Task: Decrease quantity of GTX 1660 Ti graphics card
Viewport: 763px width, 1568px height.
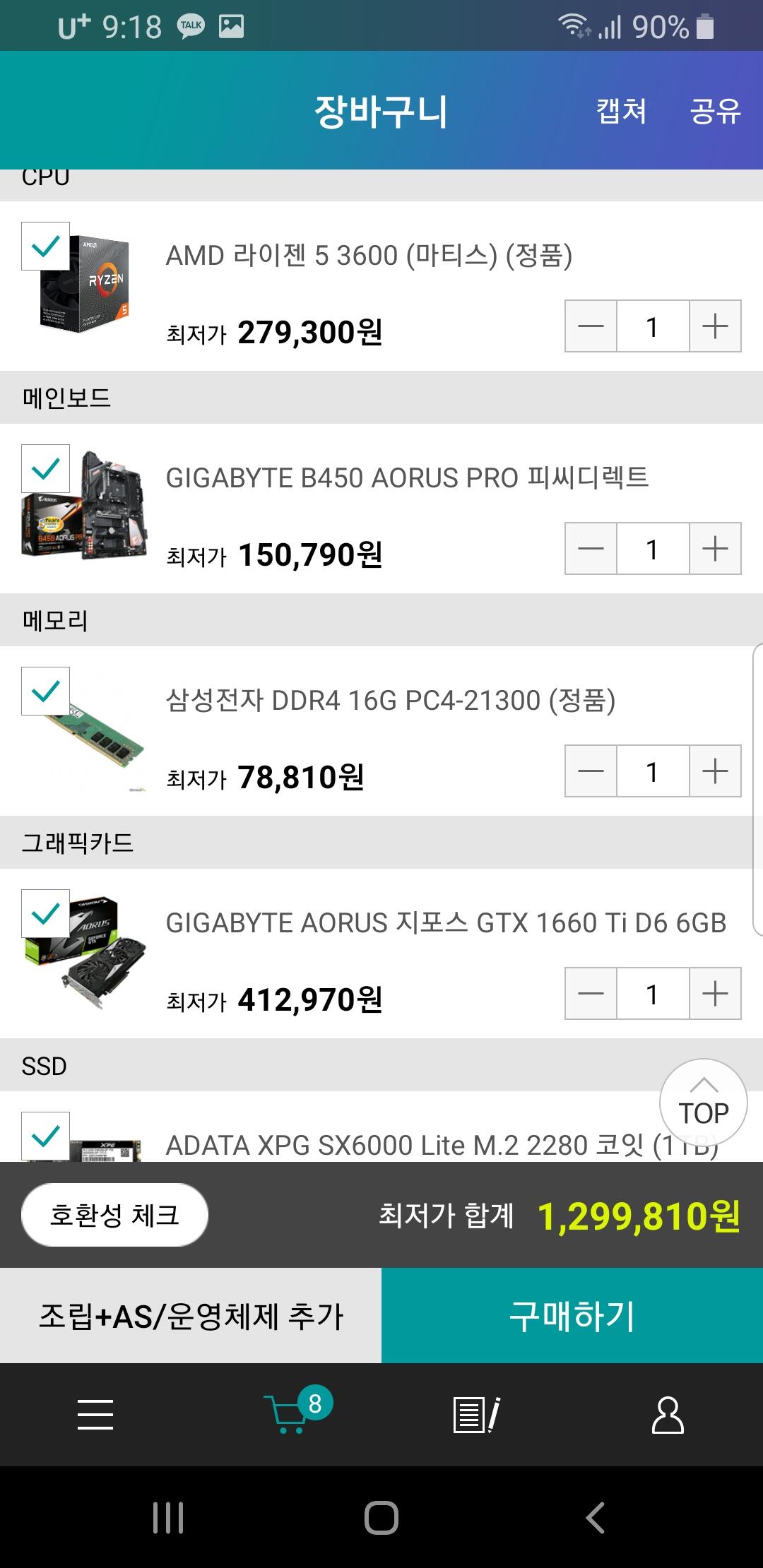Action: (591, 994)
